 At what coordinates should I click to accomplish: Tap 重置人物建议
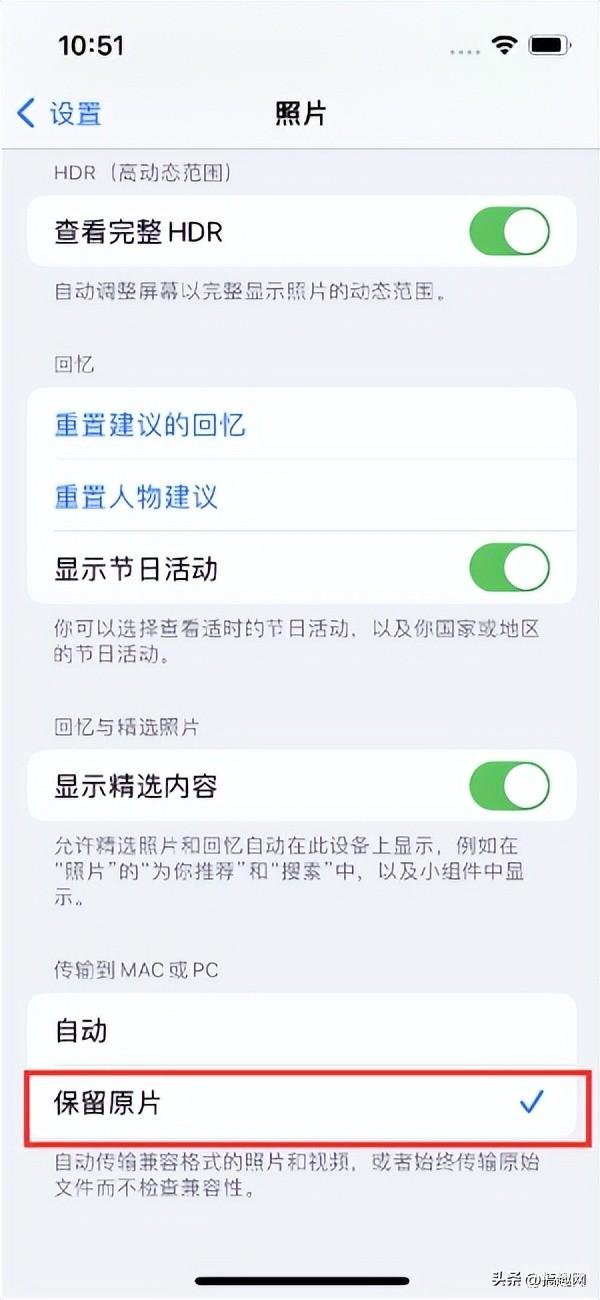click(x=136, y=497)
